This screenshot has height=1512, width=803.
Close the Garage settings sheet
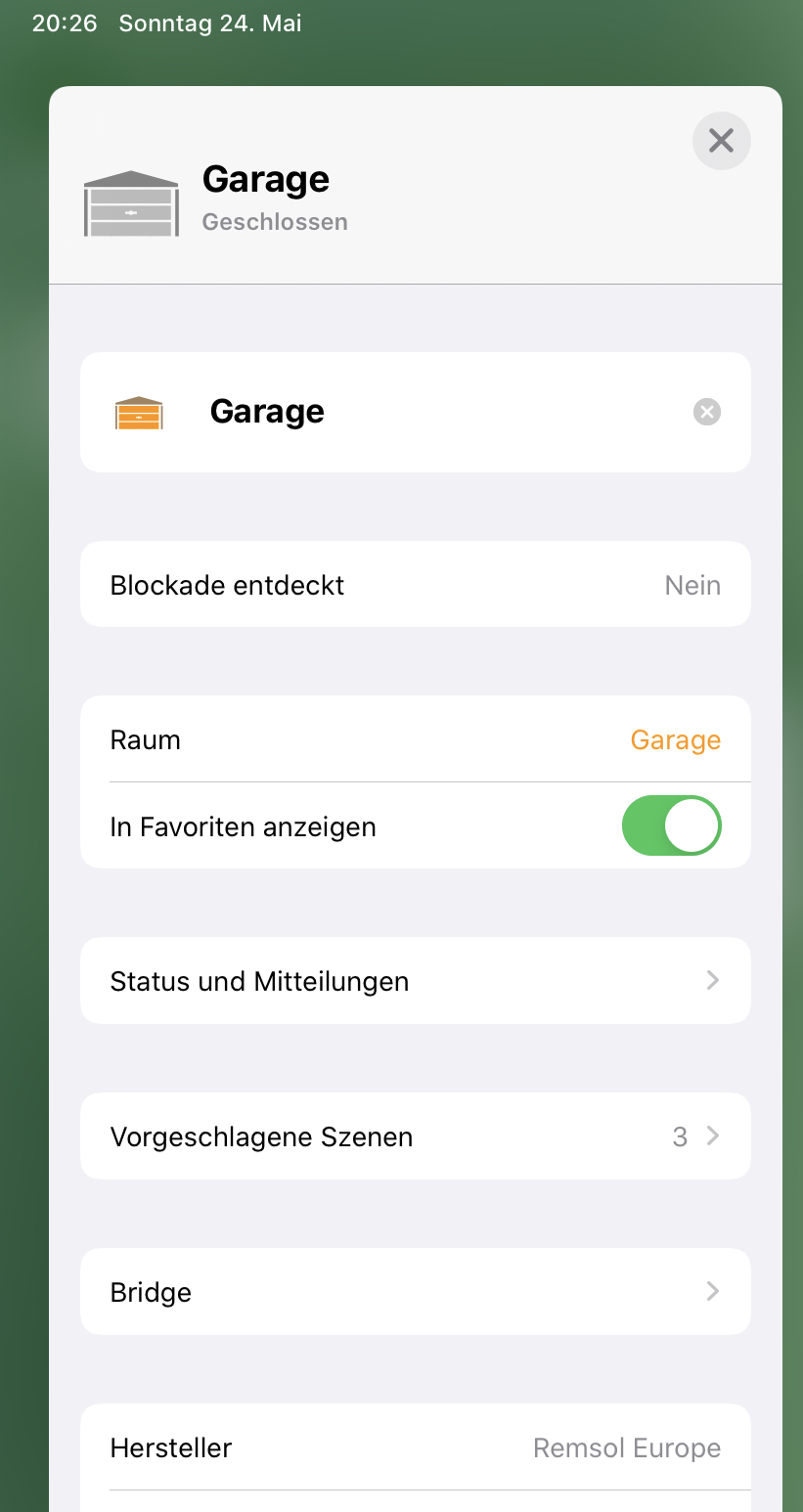pyautogui.click(x=721, y=141)
